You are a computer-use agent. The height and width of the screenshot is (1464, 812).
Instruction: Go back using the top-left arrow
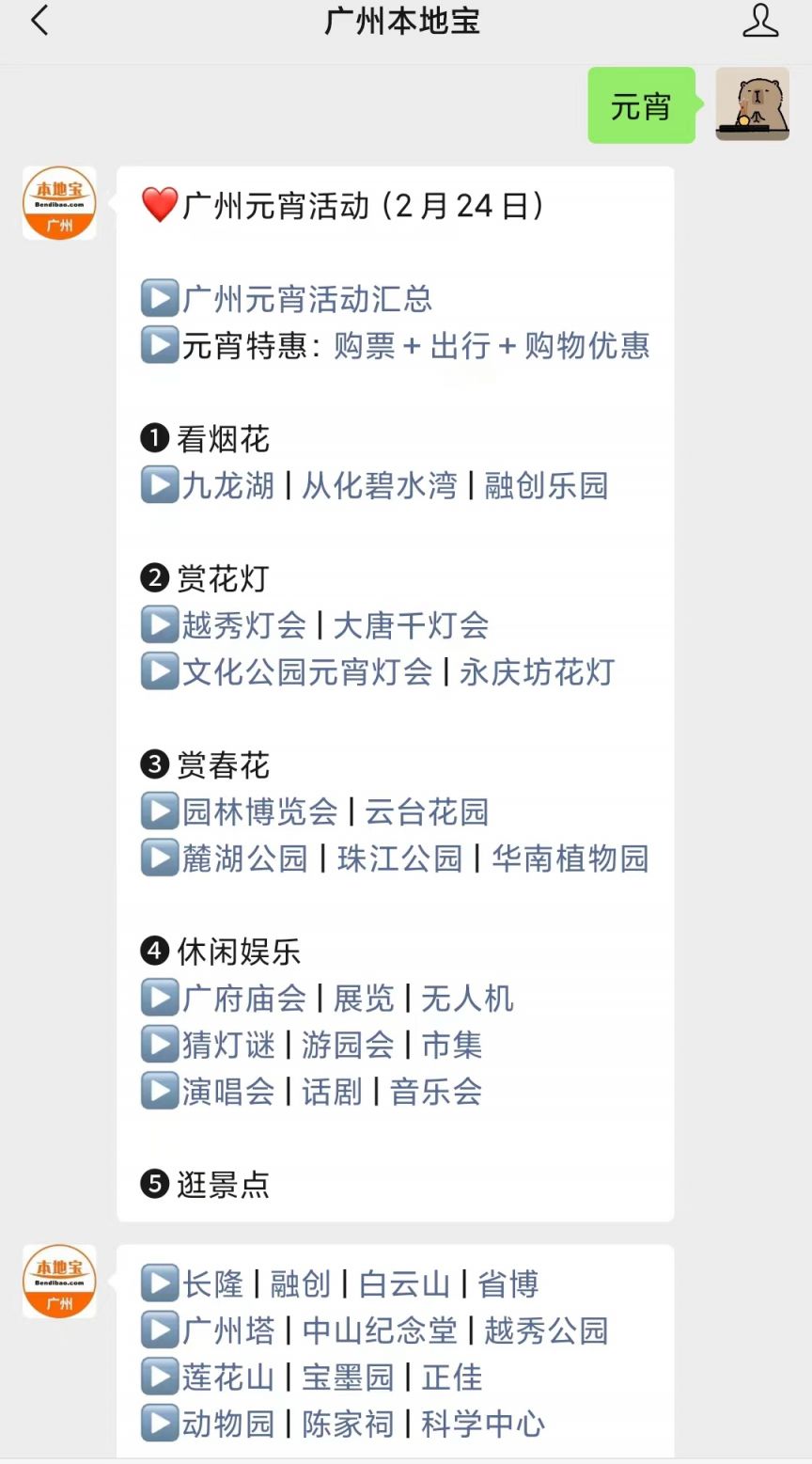click(x=39, y=20)
